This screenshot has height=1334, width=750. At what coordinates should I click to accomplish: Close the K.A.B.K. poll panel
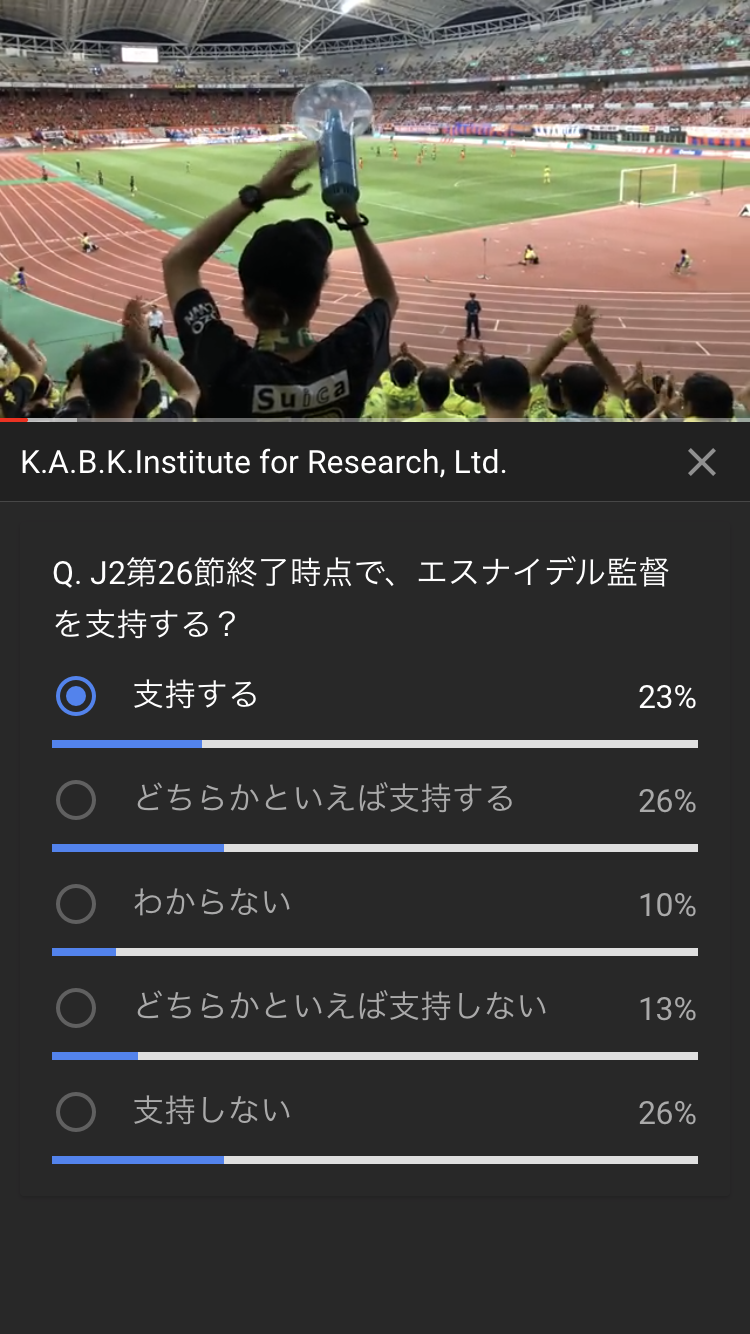tap(701, 462)
